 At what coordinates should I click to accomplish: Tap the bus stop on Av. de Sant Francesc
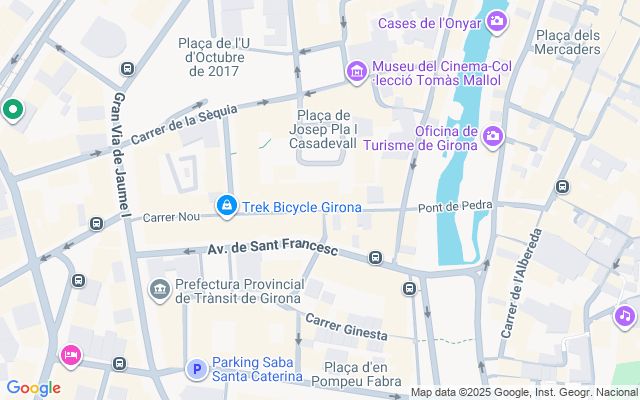375,258
